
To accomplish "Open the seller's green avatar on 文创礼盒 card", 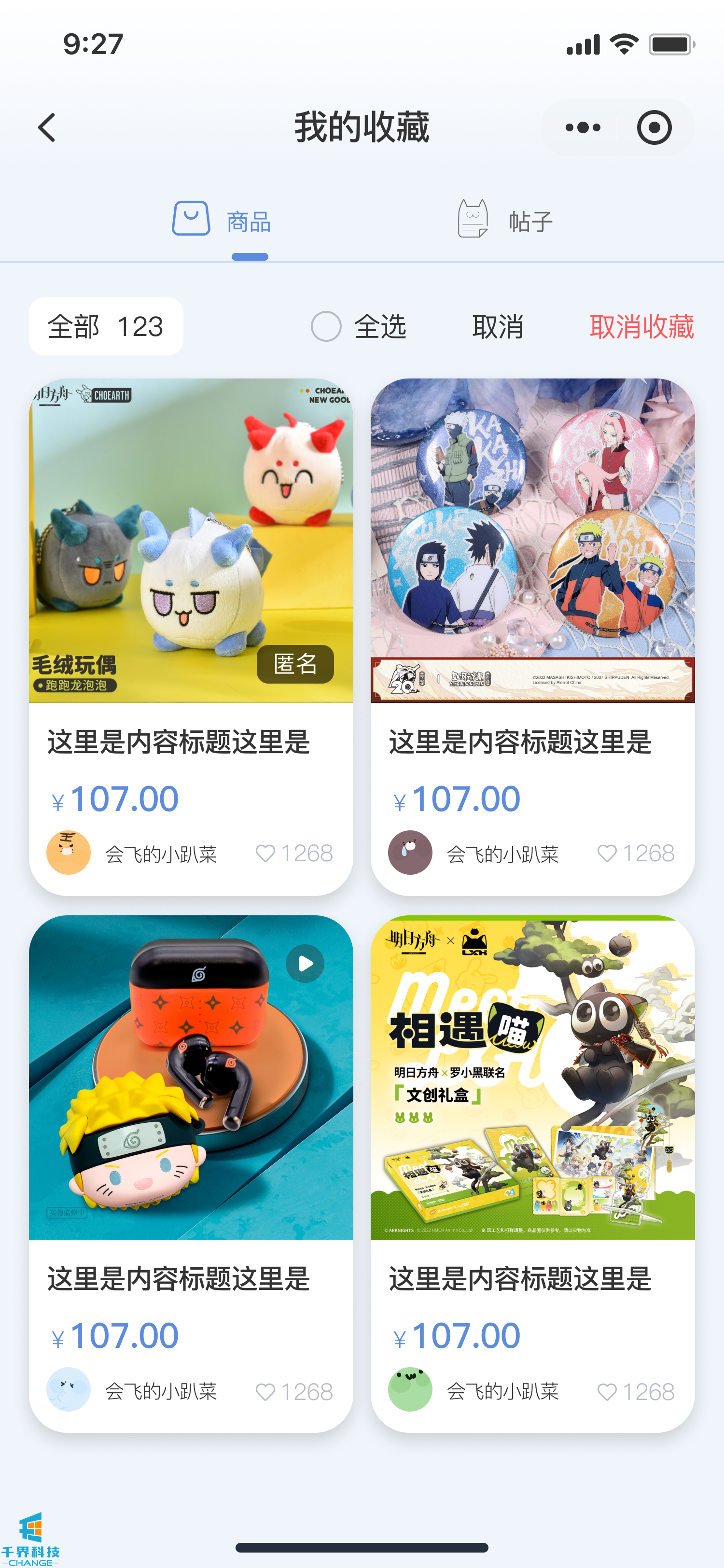I will [410, 1390].
